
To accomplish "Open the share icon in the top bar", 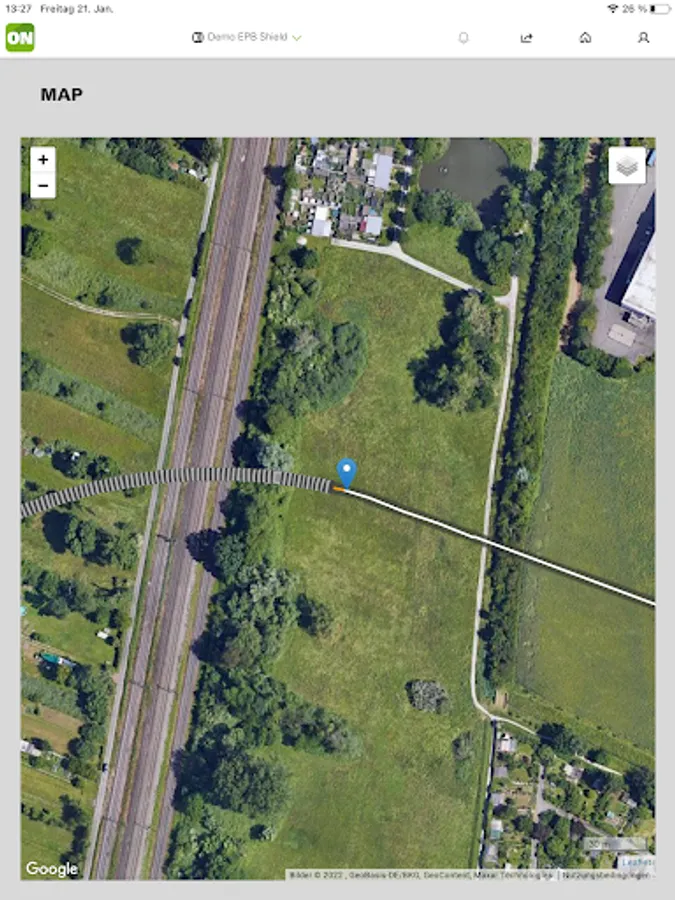I will [526, 38].
